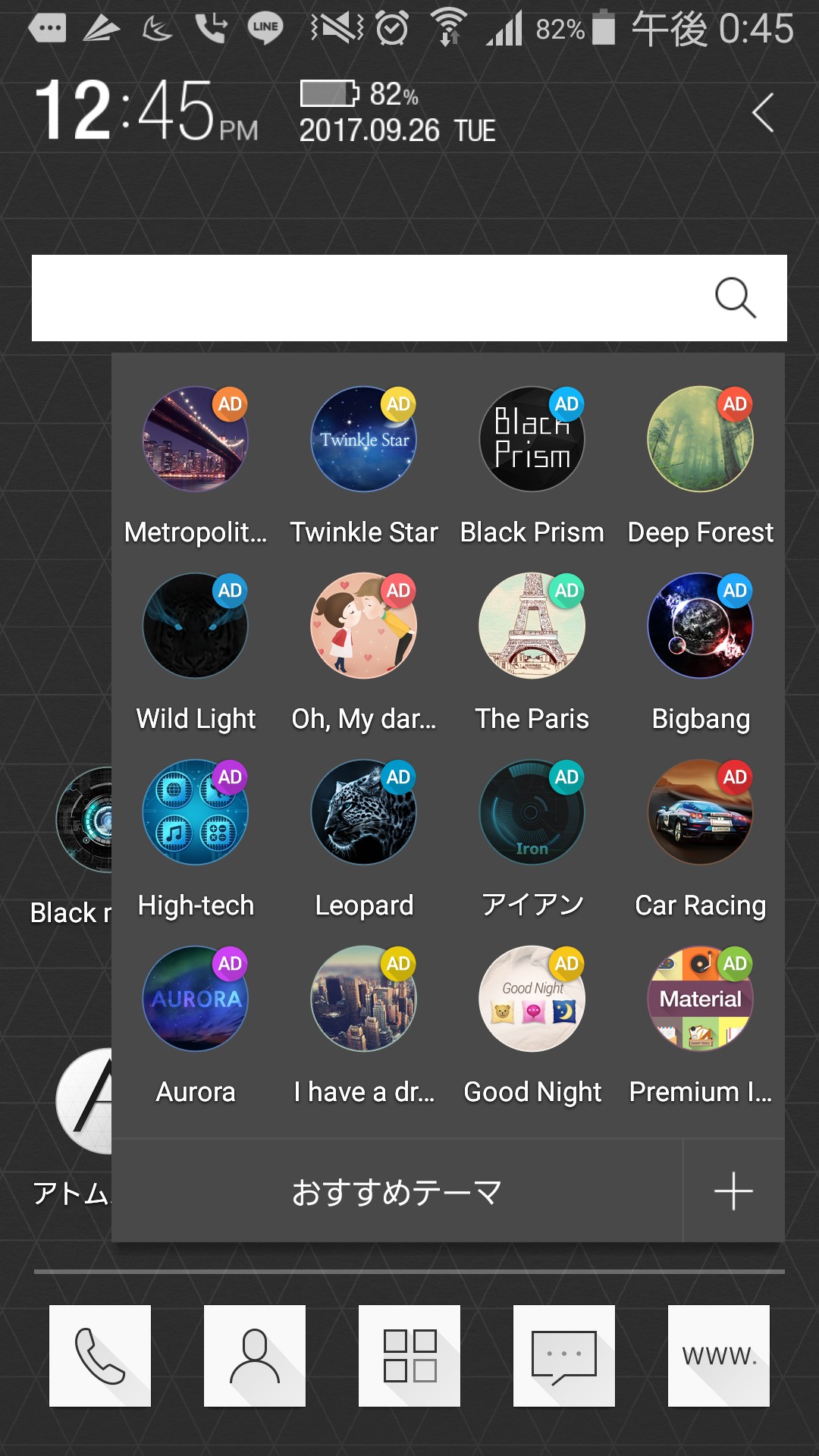Select the Aurora theme
This screenshot has width=819, height=1456.
[x=196, y=999]
